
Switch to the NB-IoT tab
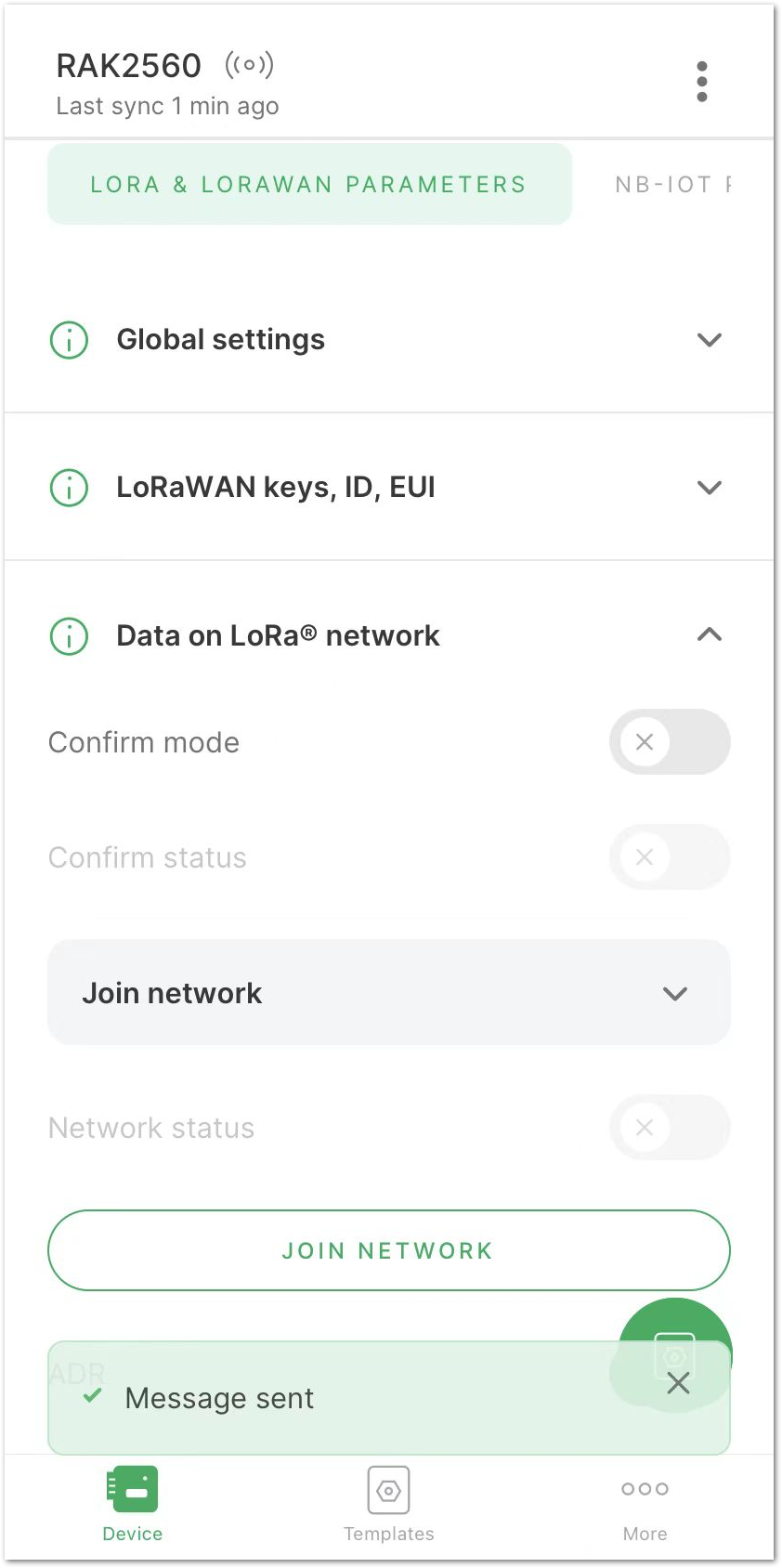672,184
